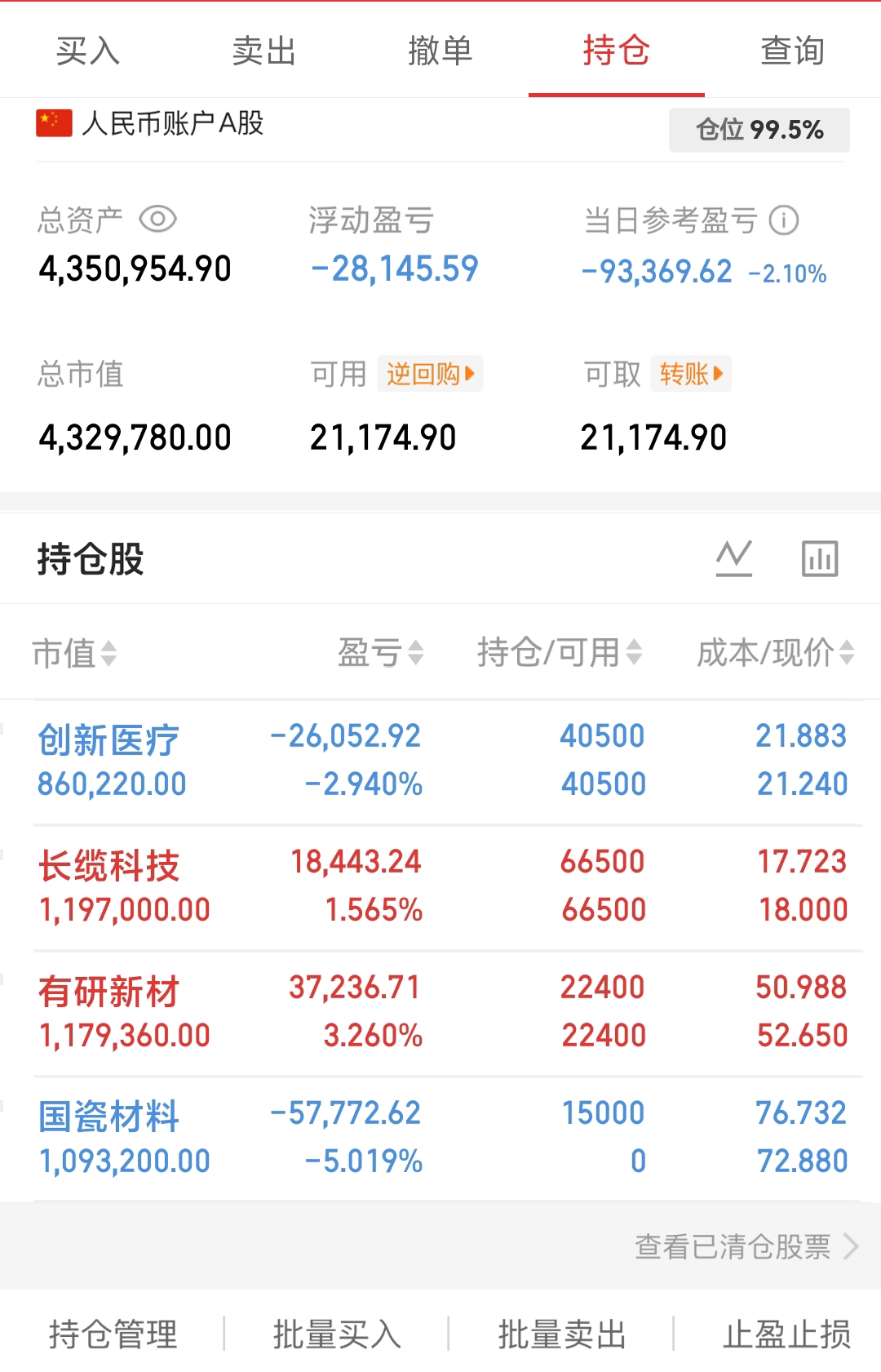Open 止盈止损 settings

[787, 1334]
